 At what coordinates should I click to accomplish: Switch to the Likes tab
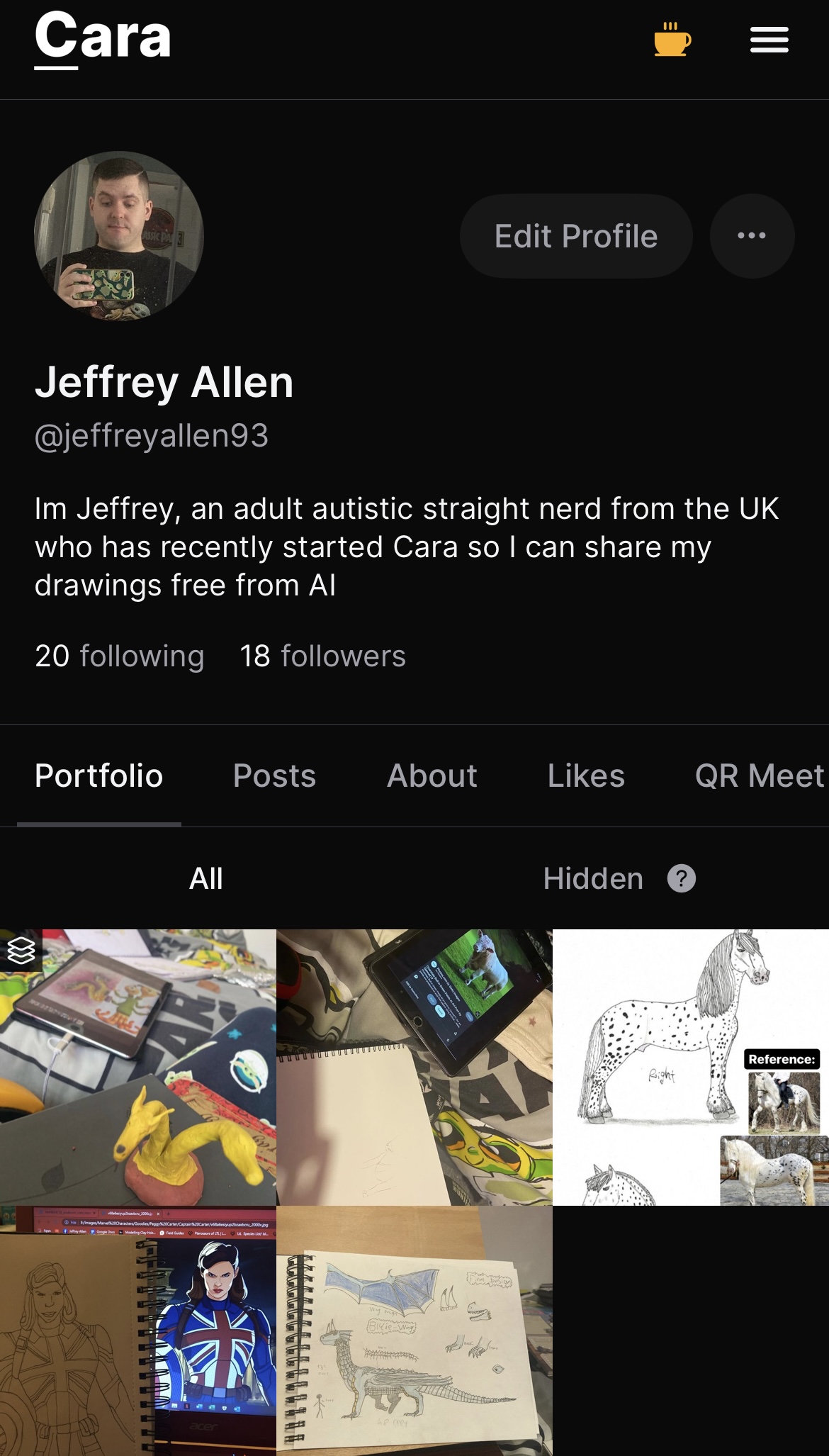(586, 775)
